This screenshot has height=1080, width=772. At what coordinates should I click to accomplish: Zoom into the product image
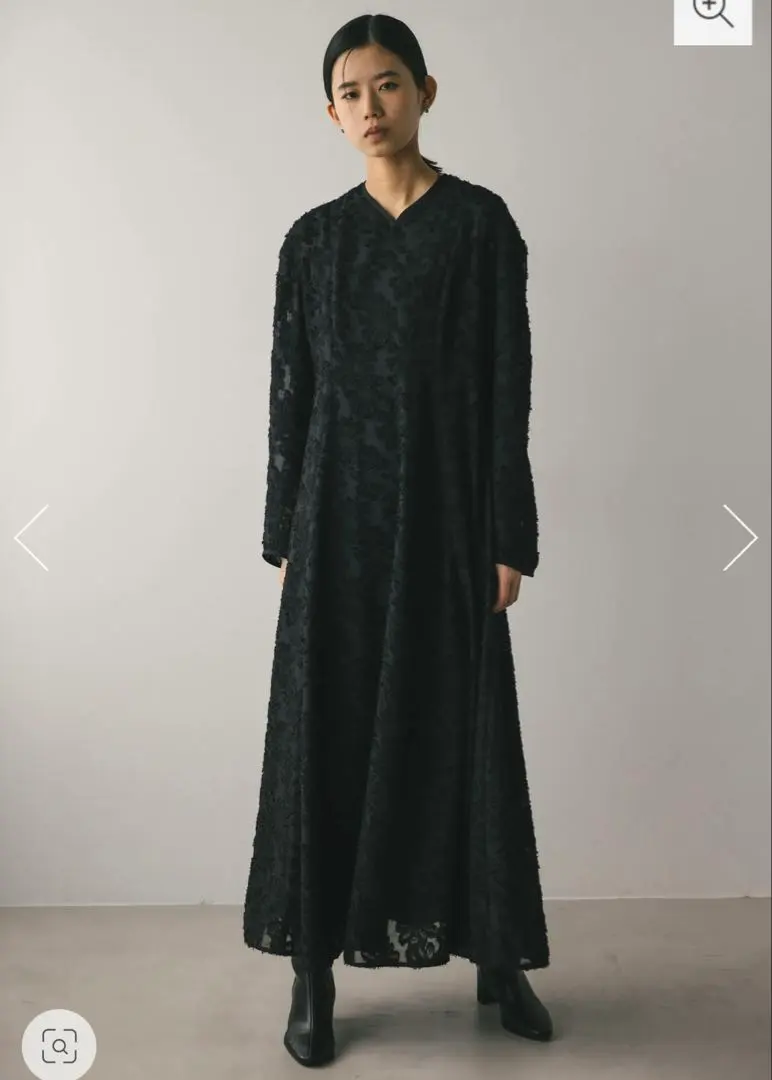[x=712, y=15]
